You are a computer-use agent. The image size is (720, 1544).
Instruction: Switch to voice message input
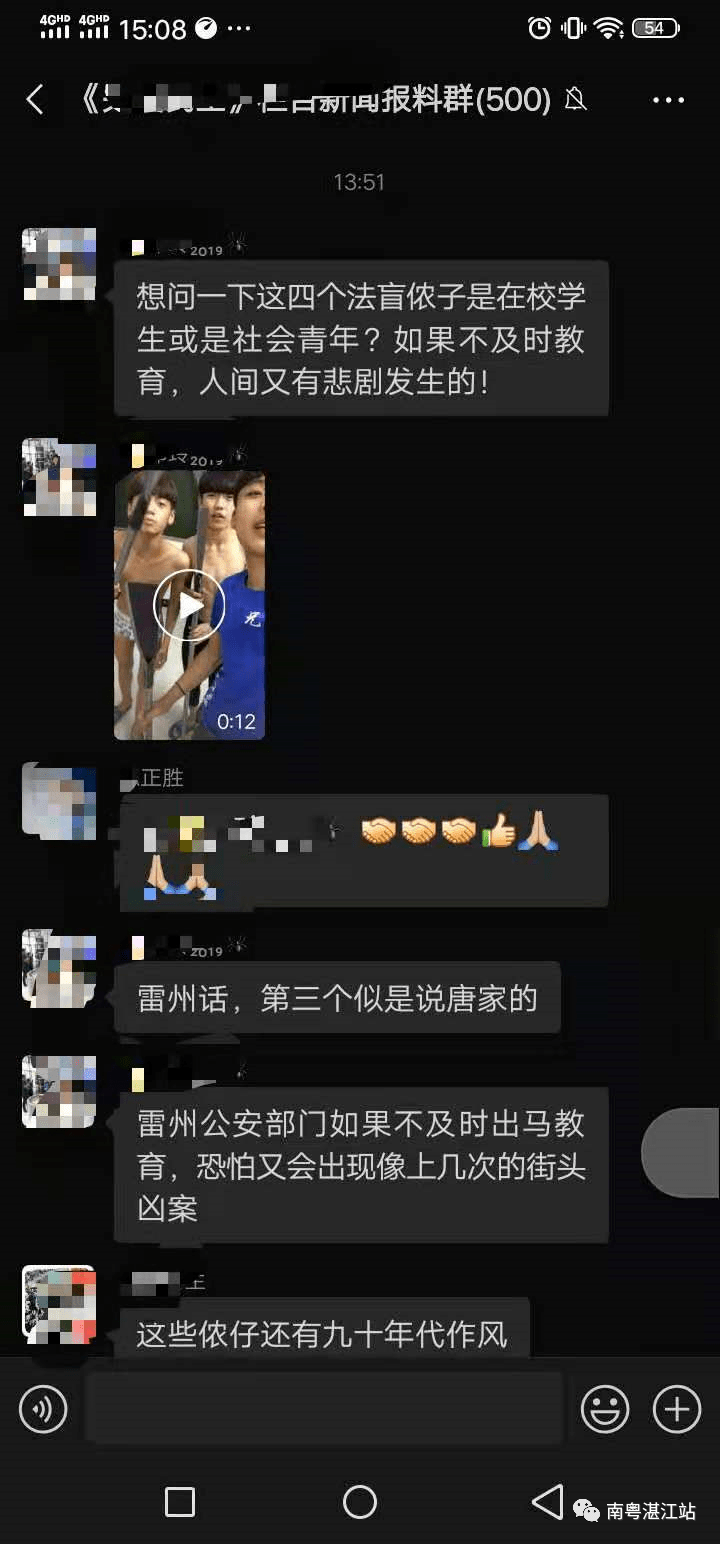tap(43, 1409)
